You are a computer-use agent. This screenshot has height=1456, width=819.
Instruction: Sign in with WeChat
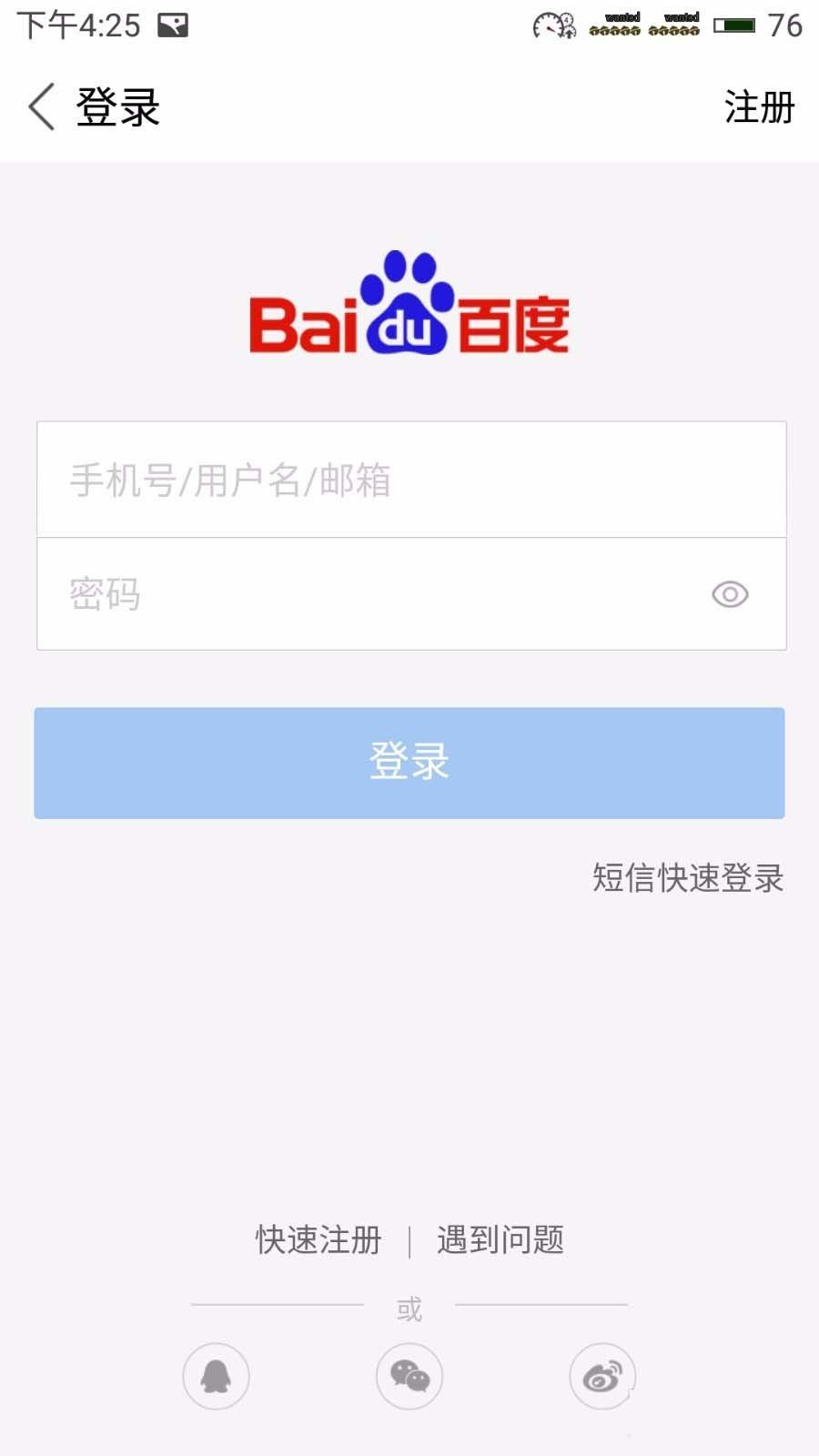click(409, 1376)
